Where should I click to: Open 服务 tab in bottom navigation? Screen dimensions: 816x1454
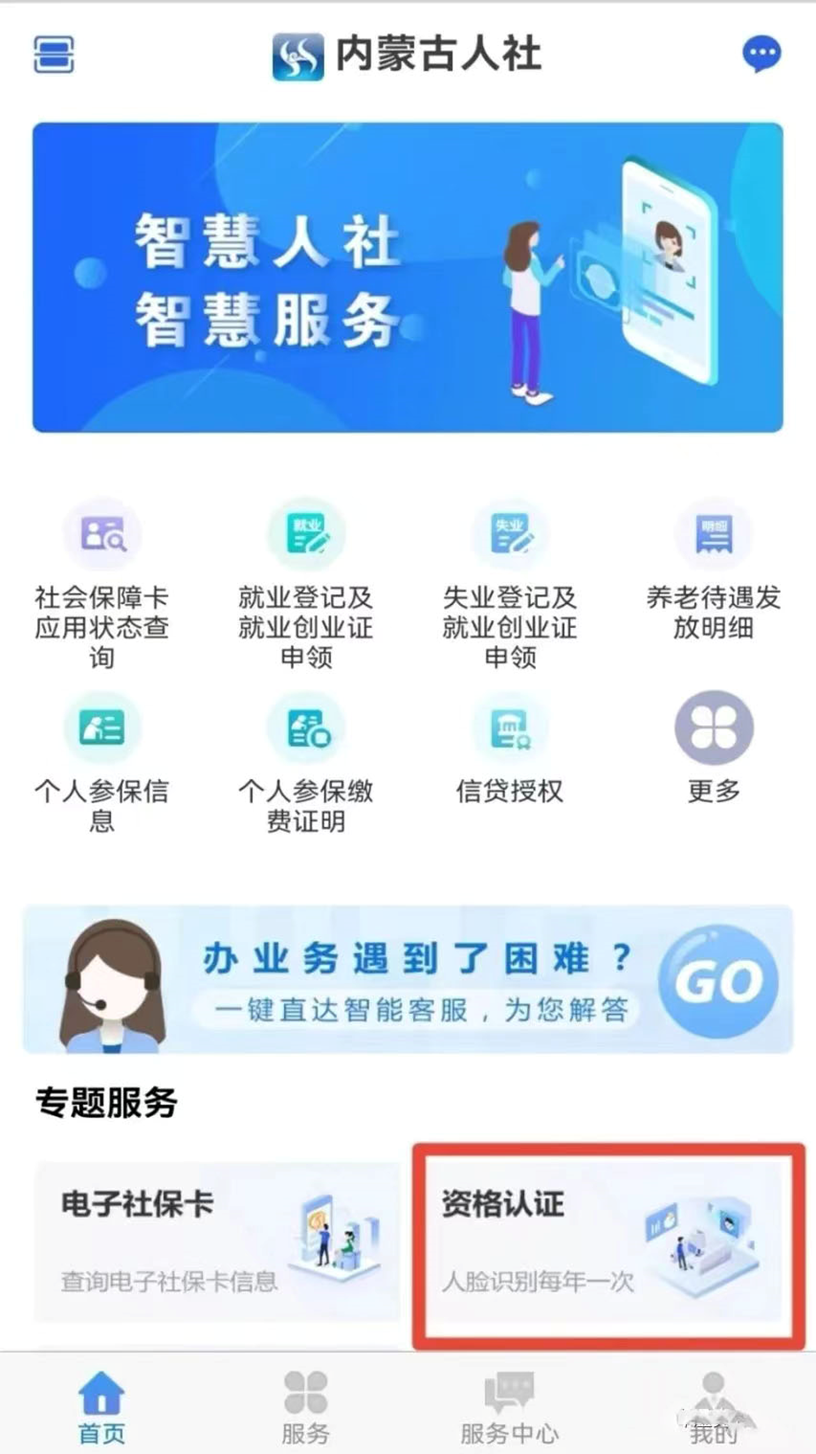[x=305, y=1404]
